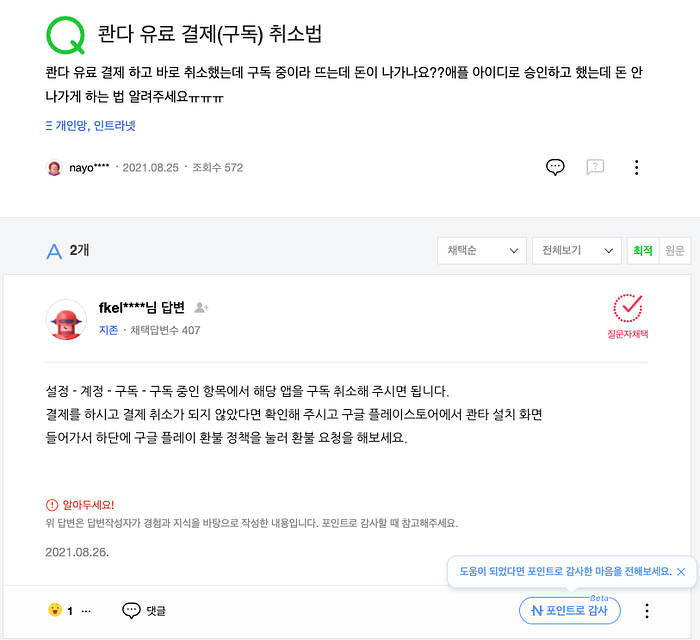Tap the question mark bubble icon
The width and height of the screenshot is (700, 640).
(595, 167)
